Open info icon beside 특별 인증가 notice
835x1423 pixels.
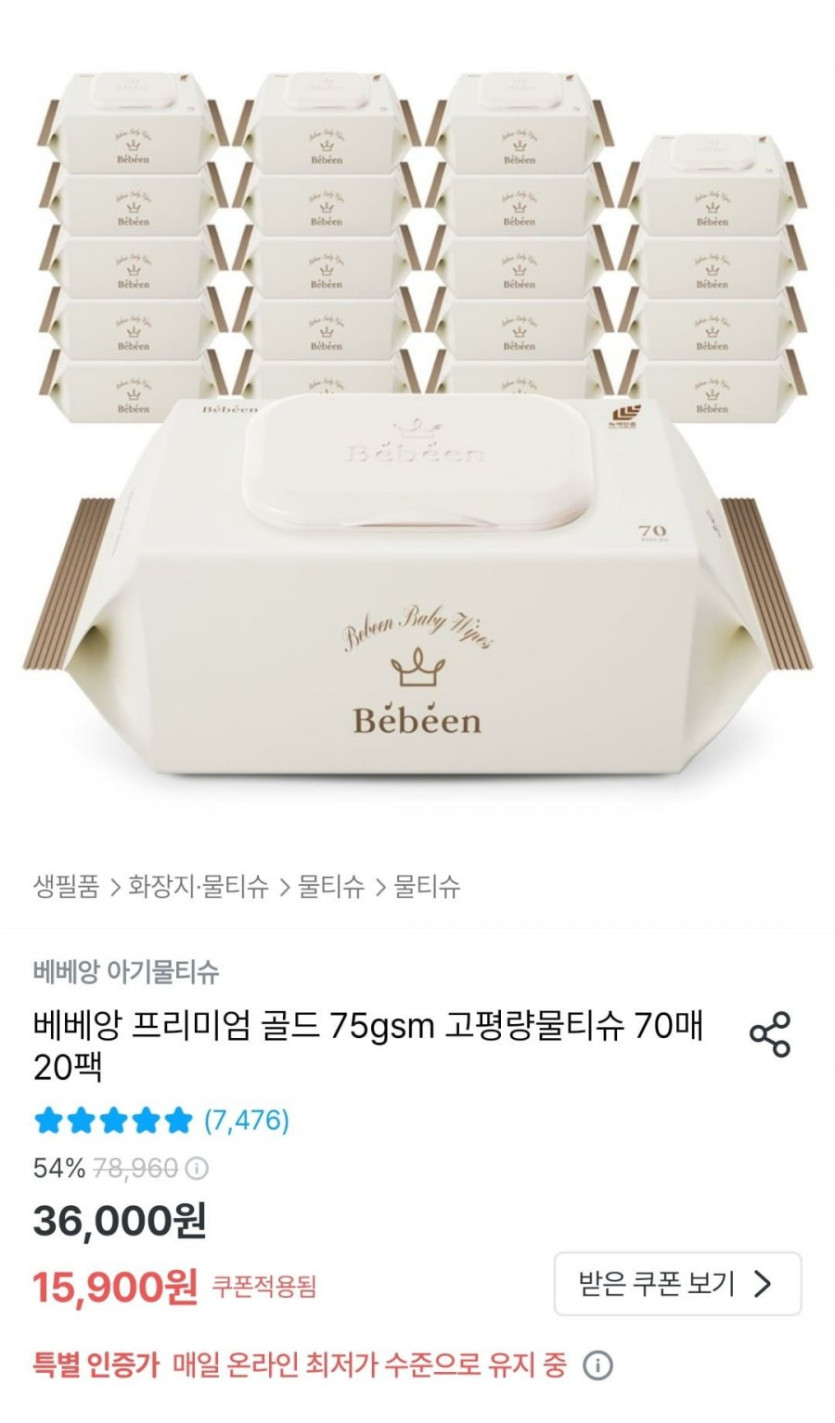click(x=597, y=1365)
